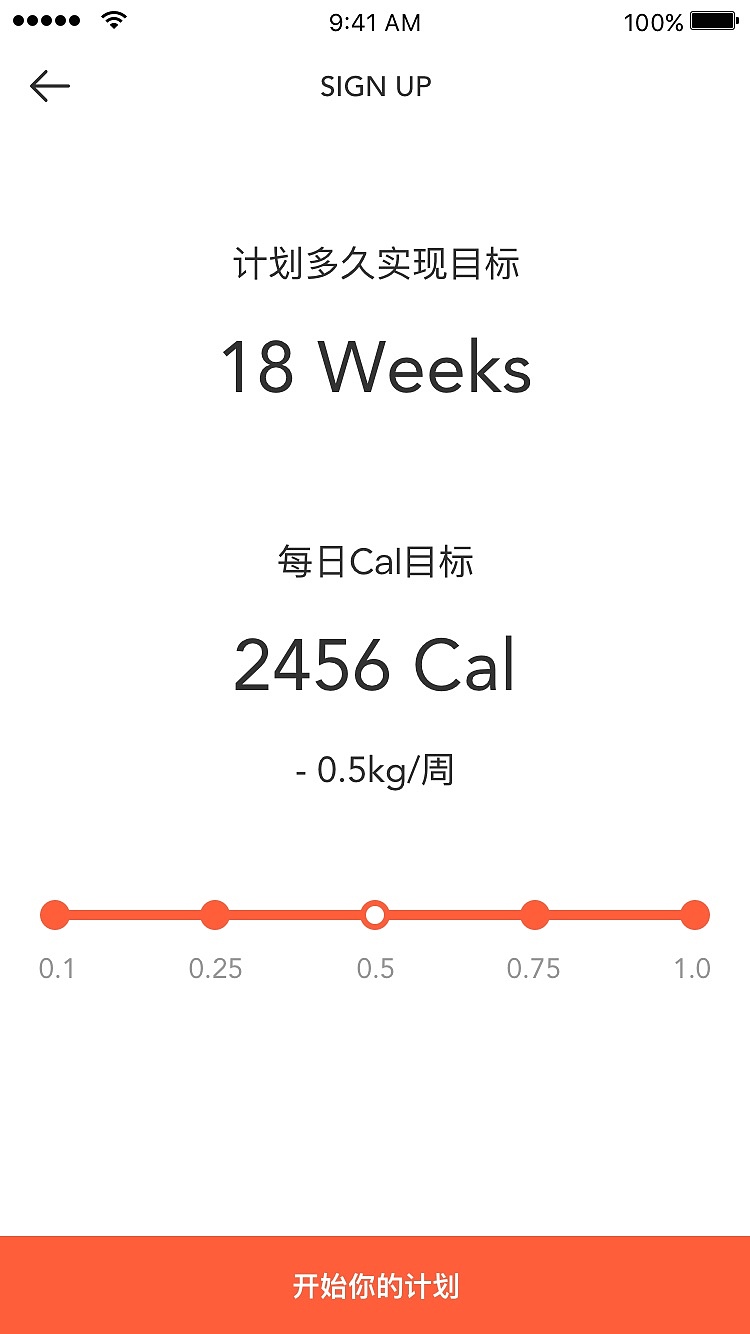Image resolution: width=750 pixels, height=1334 pixels.
Task: Select the 0.25 point on the slider
Action: click(215, 915)
